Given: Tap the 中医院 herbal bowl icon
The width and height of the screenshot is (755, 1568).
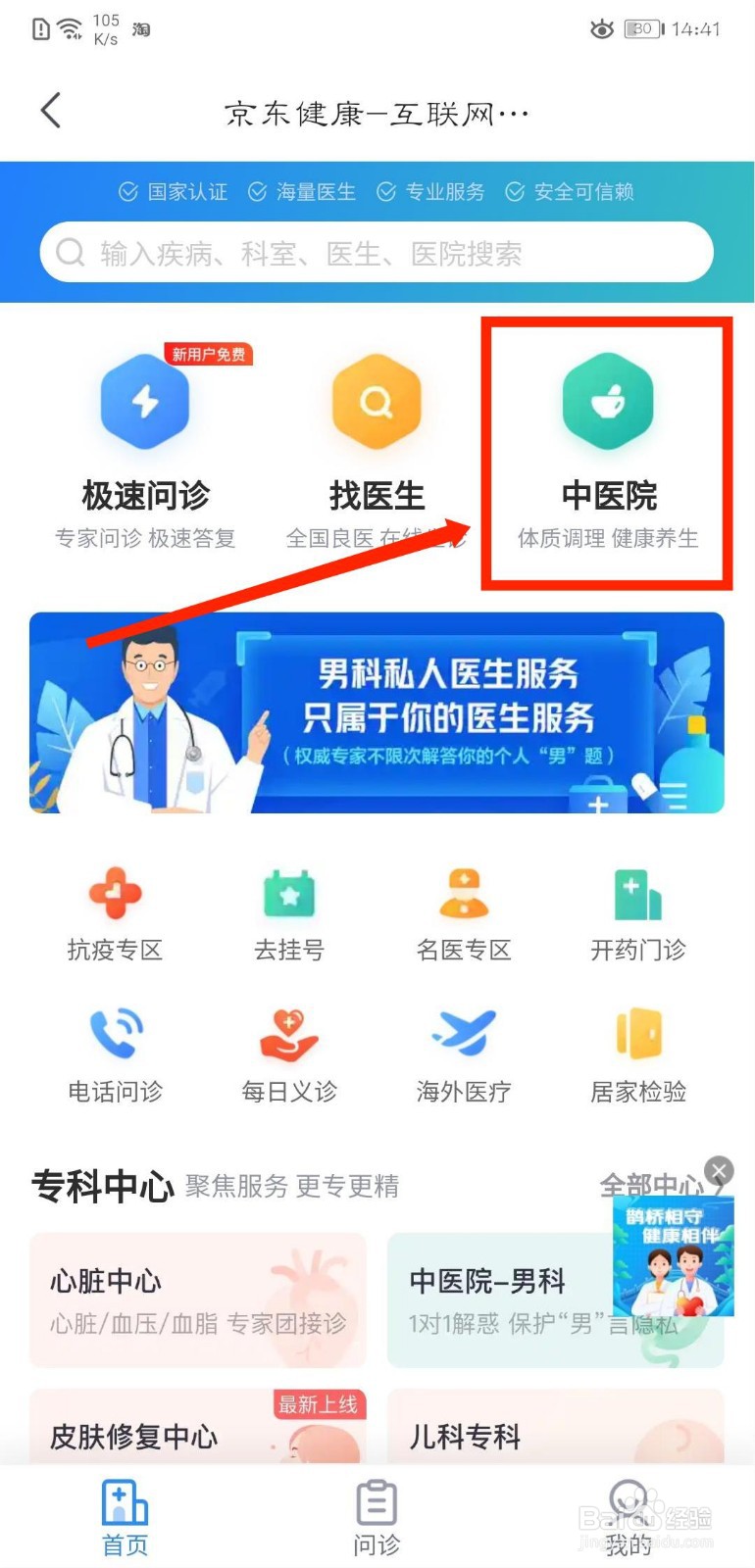Looking at the screenshot, I should coord(608,402).
